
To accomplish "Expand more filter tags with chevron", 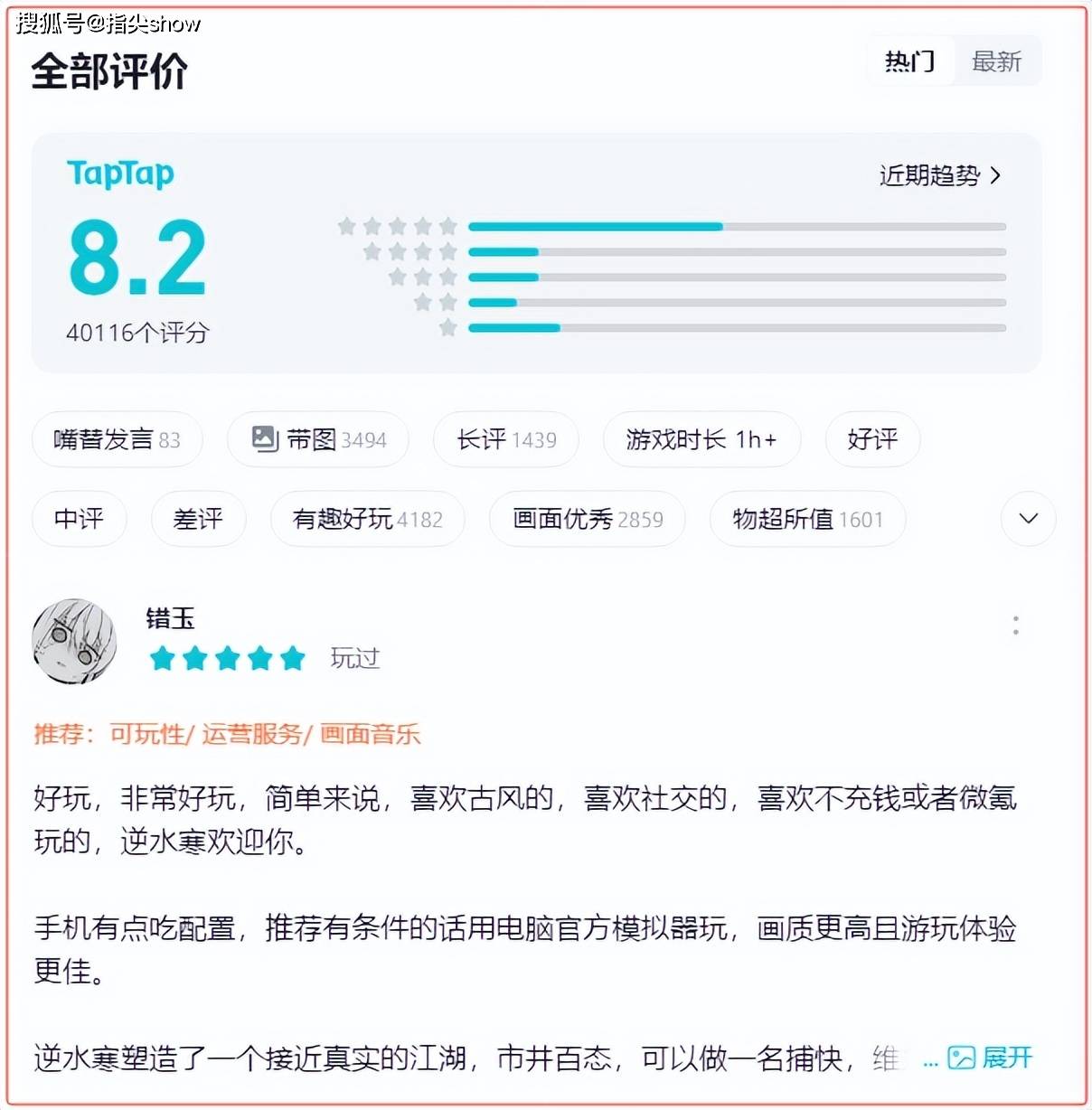I will tap(1028, 519).
